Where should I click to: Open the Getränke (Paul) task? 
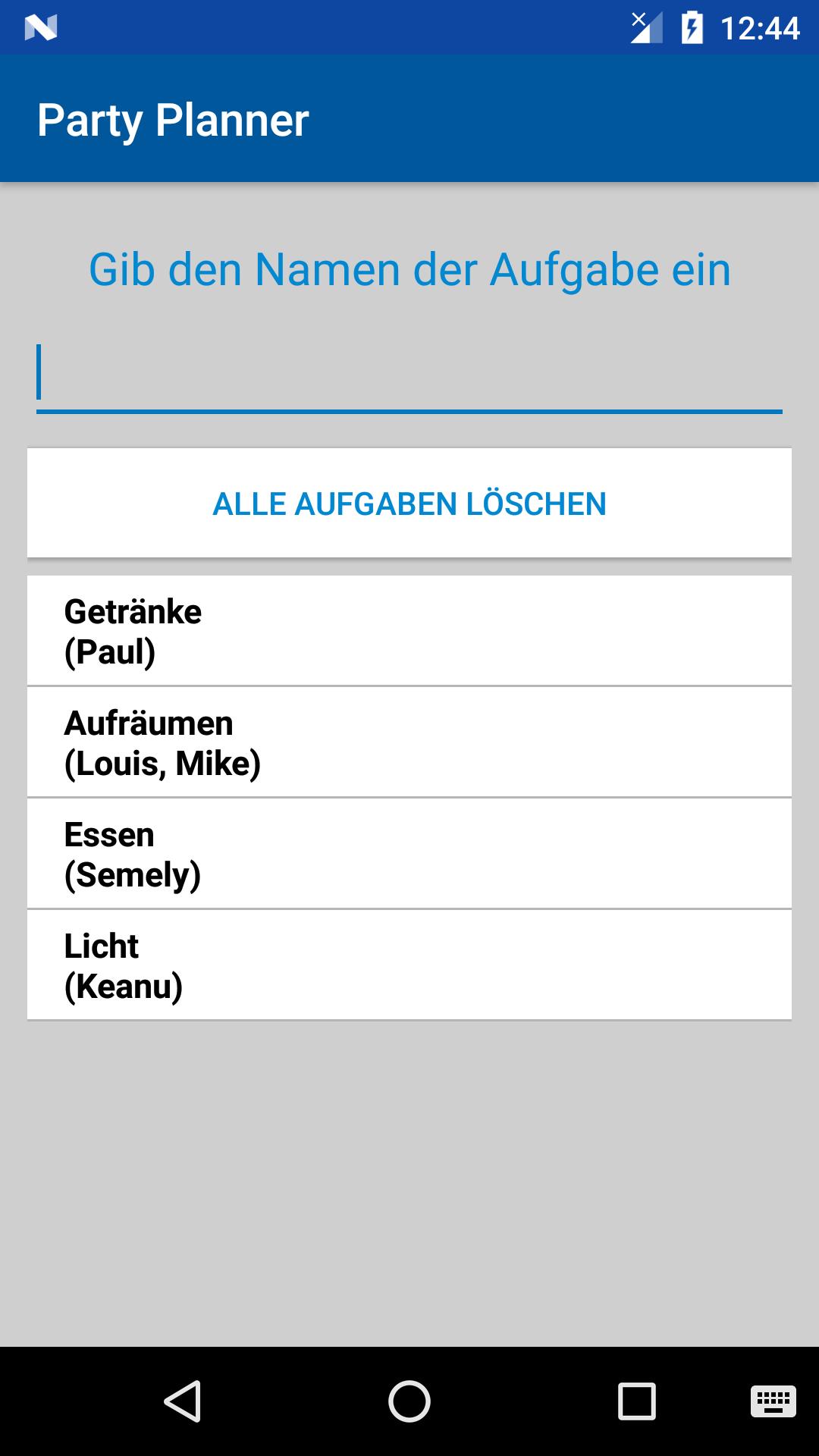pos(409,631)
